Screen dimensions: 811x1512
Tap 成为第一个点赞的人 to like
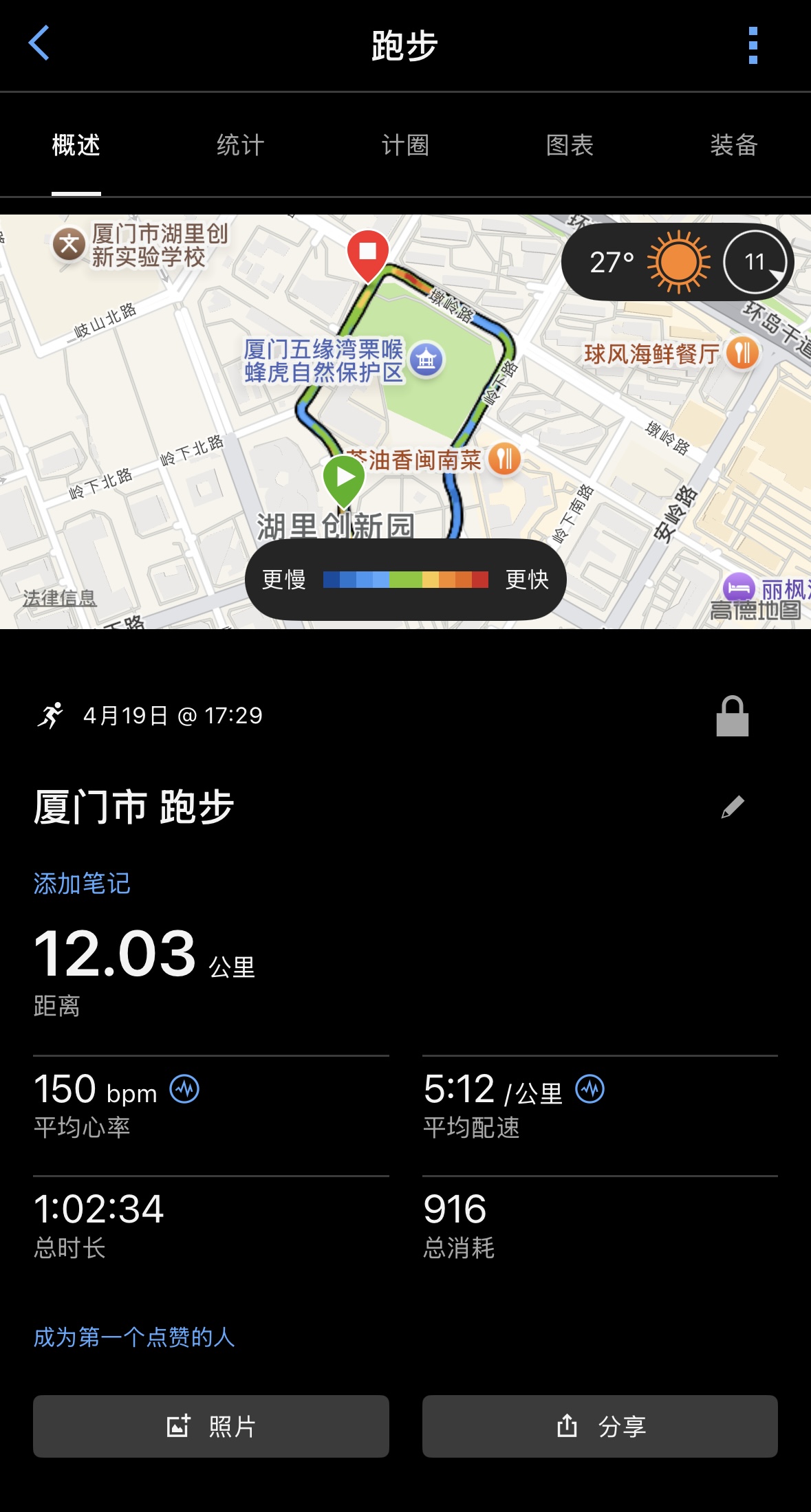point(134,1337)
